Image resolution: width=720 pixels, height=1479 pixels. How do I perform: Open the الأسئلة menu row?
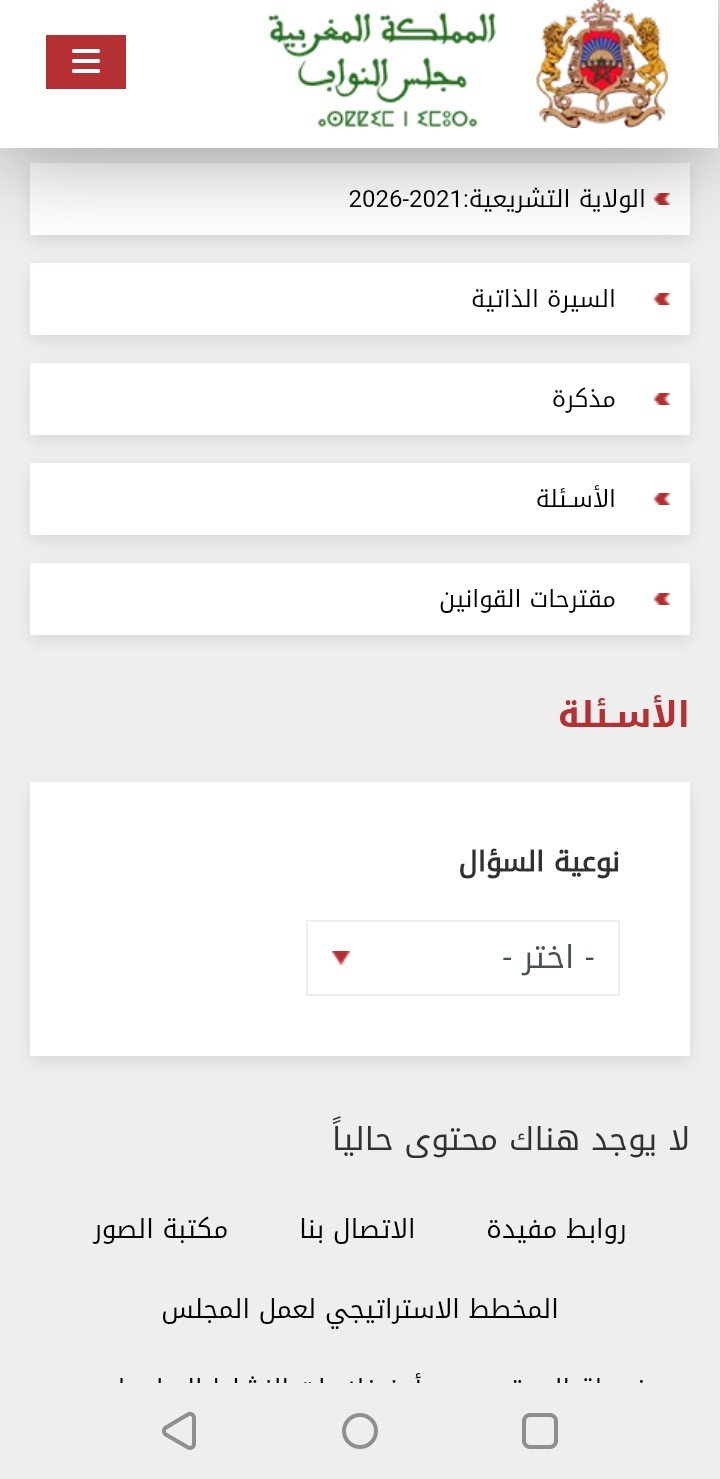pos(360,499)
